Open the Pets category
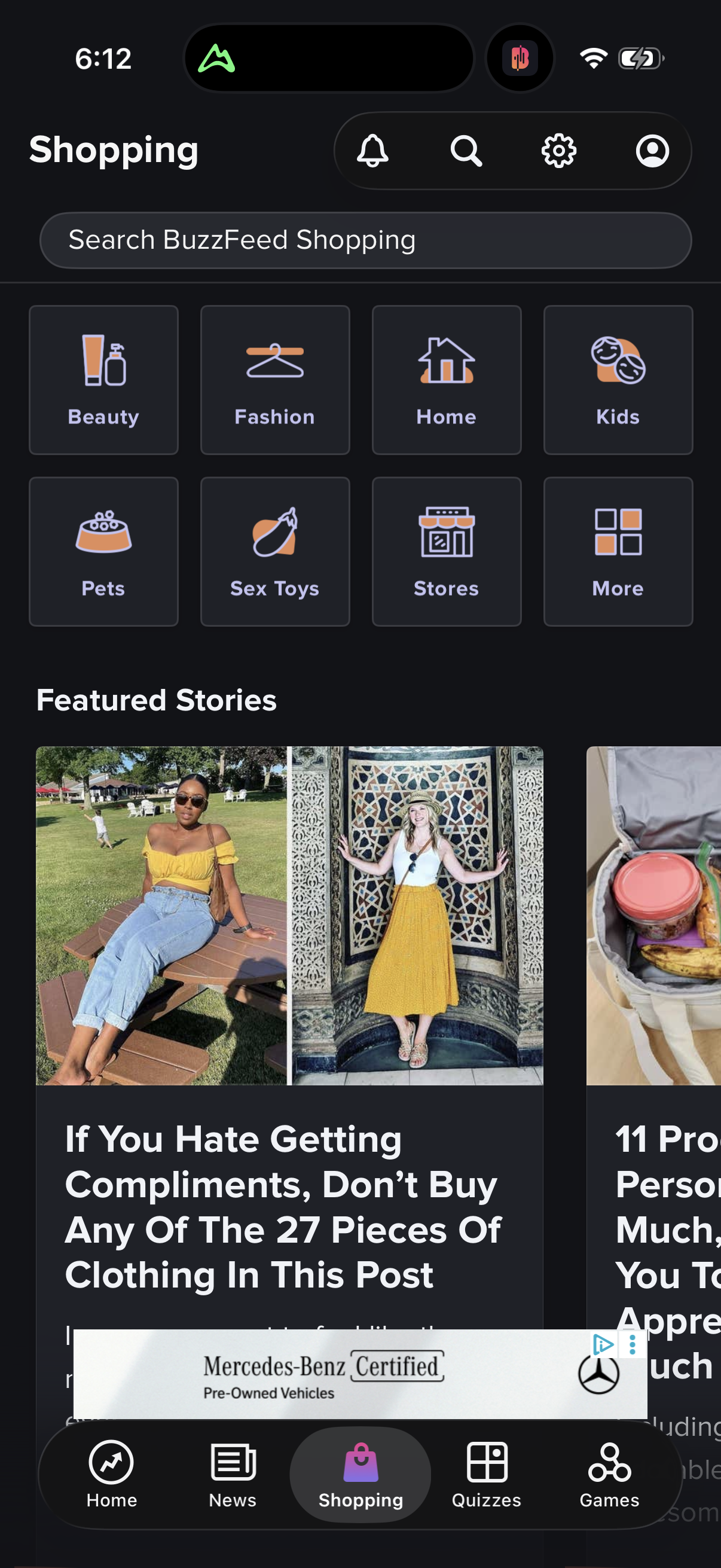The width and height of the screenshot is (721, 1568). [x=103, y=551]
